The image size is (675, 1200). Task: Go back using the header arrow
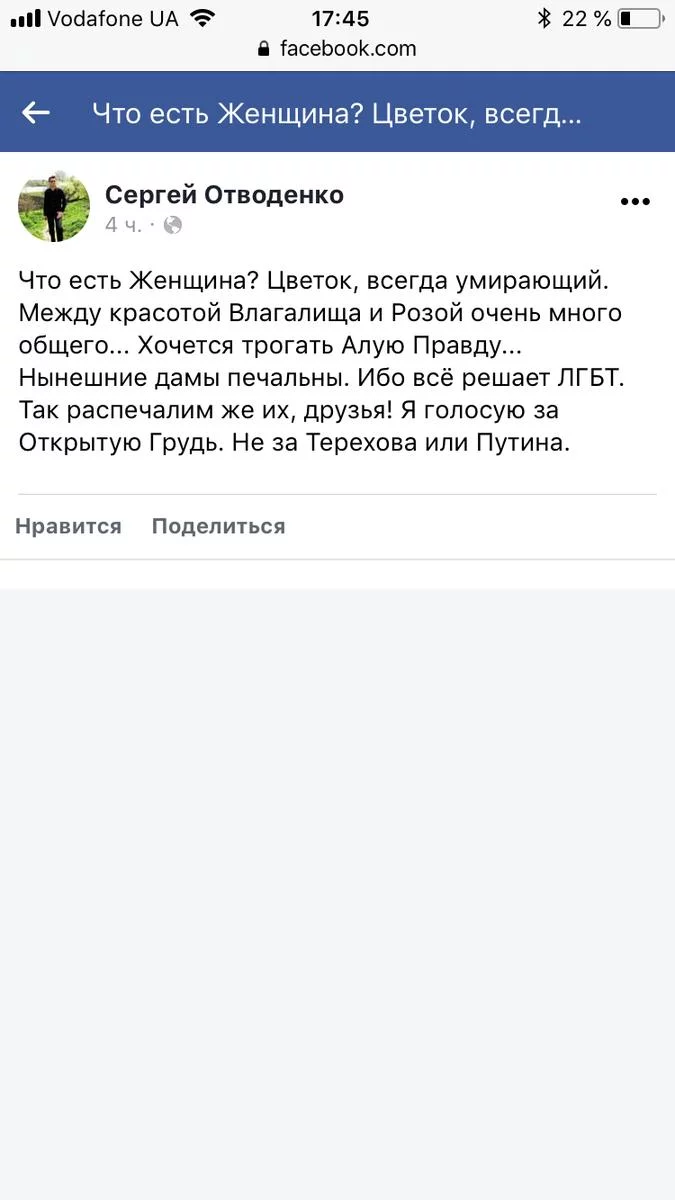point(36,113)
